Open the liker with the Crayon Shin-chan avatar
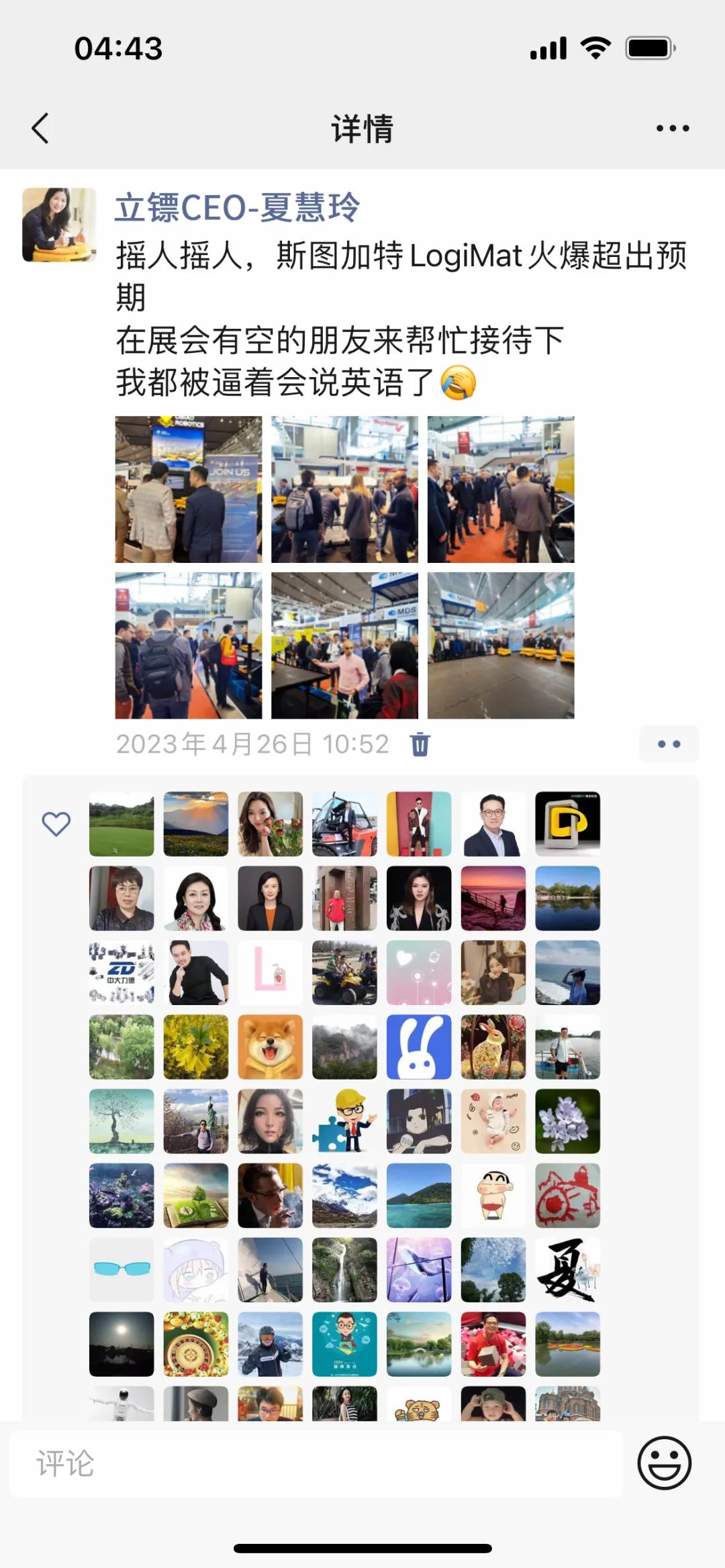 tap(493, 1195)
